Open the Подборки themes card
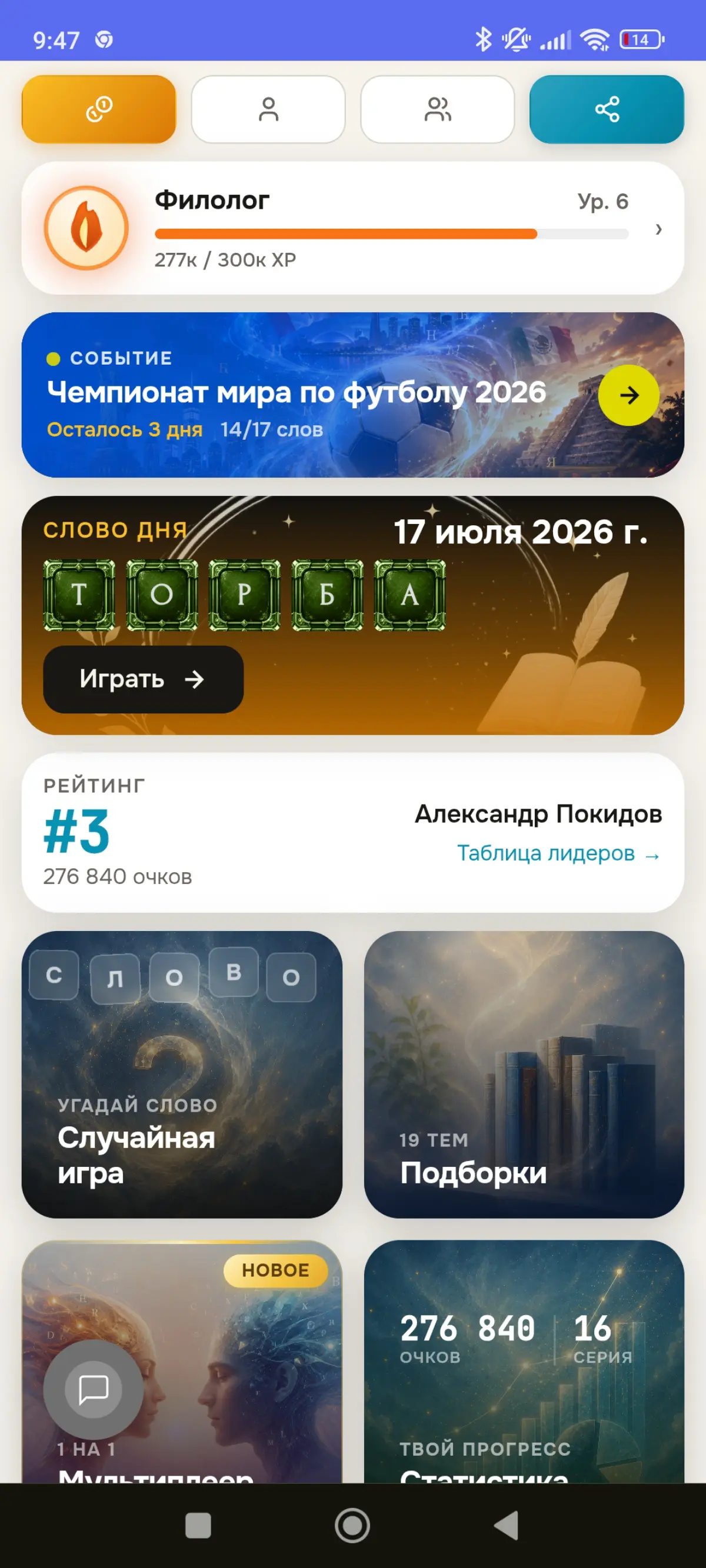The height and width of the screenshot is (1568, 706). [524, 1075]
